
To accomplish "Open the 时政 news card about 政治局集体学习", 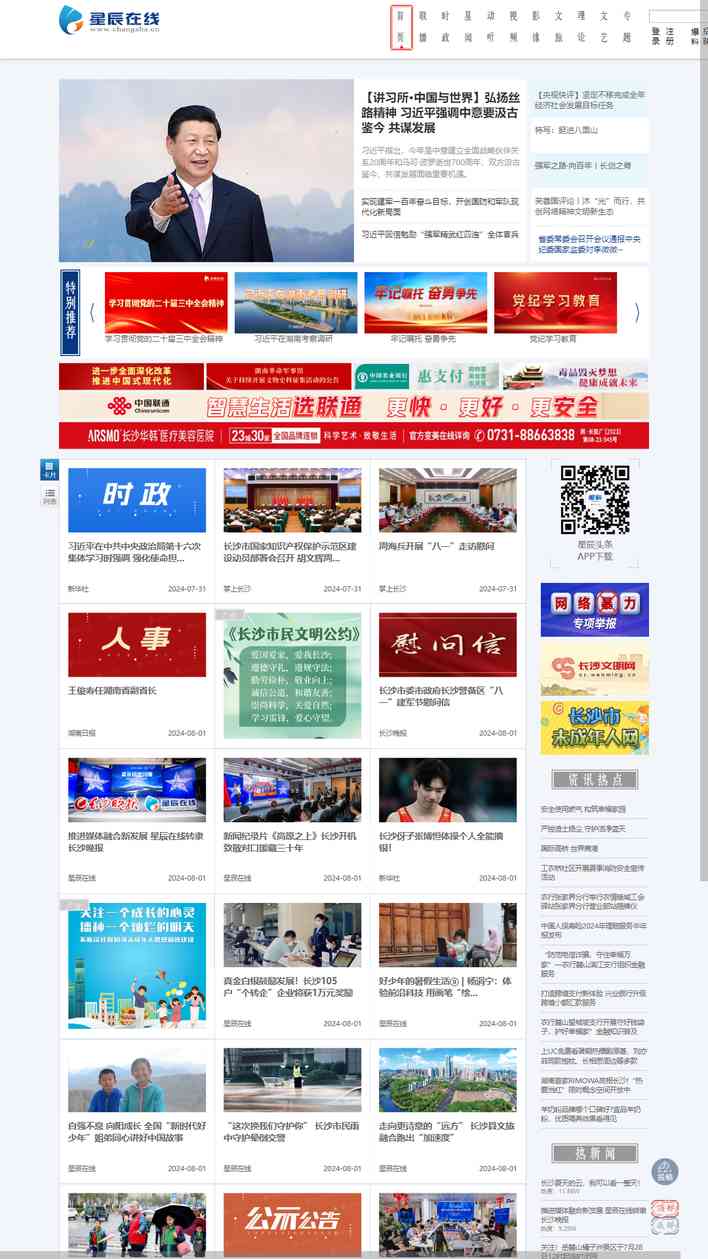I will pyautogui.click(x=137, y=530).
